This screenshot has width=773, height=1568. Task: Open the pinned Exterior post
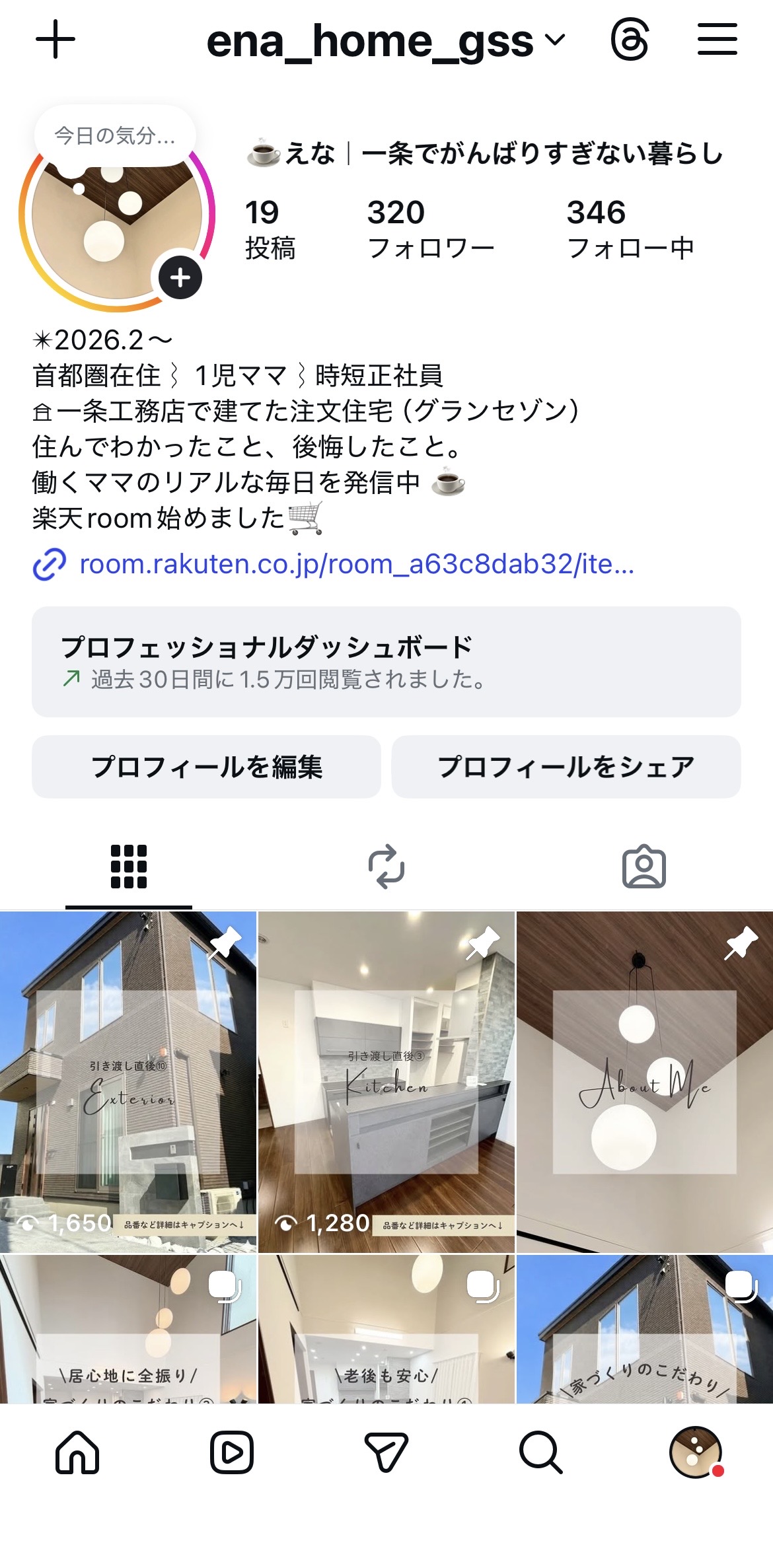click(128, 1082)
